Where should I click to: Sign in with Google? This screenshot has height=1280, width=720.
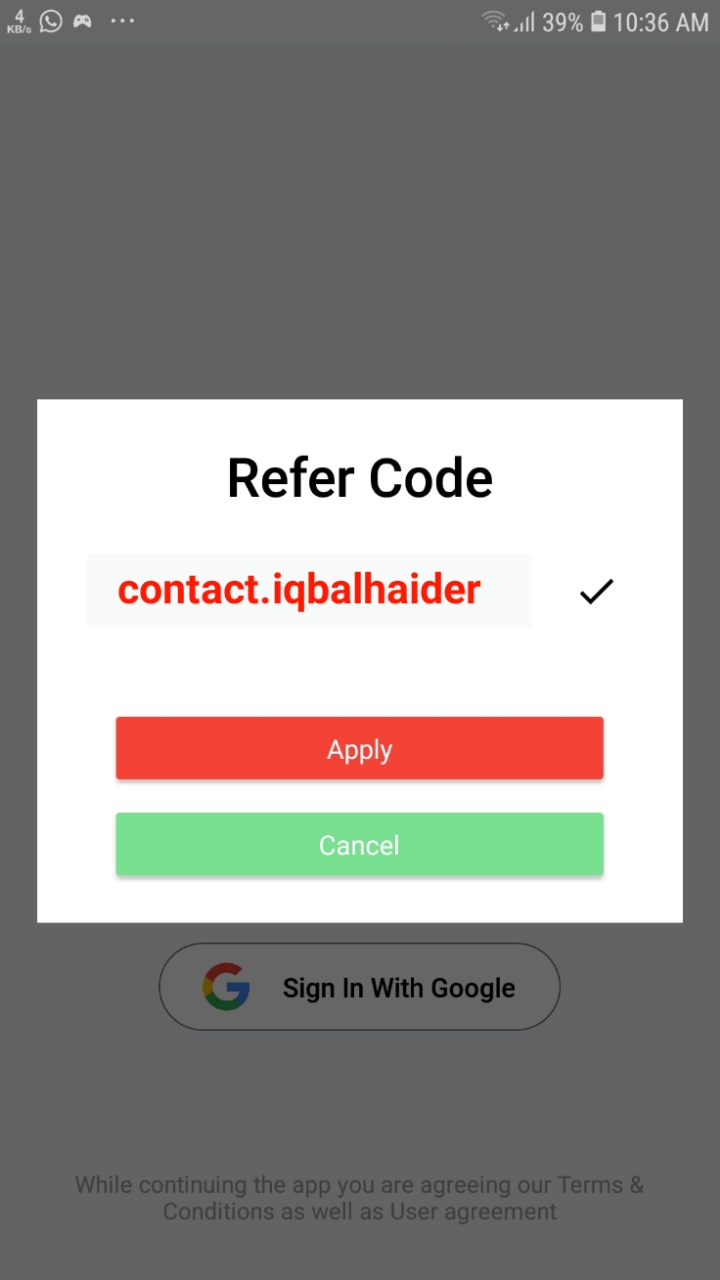[359, 987]
